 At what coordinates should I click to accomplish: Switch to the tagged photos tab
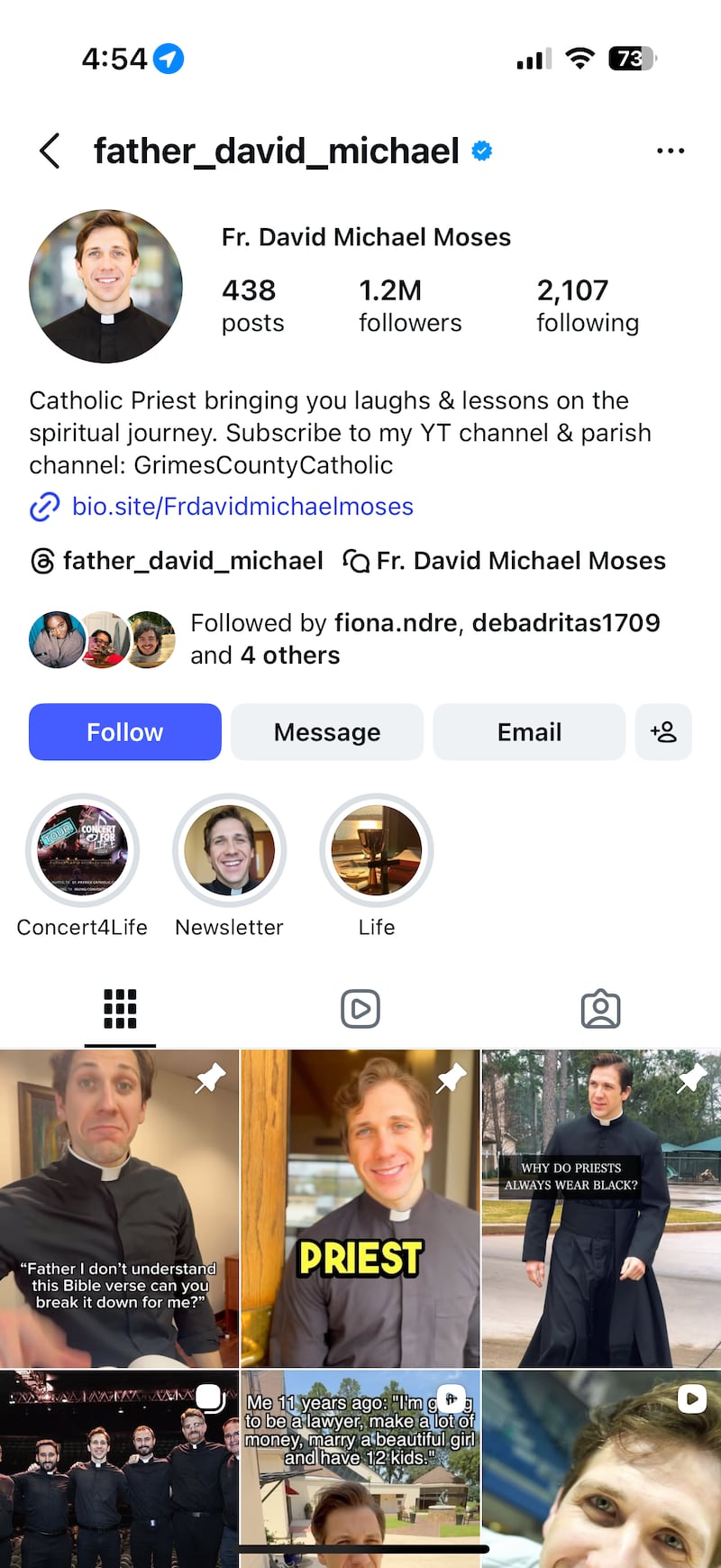tap(600, 1009)
